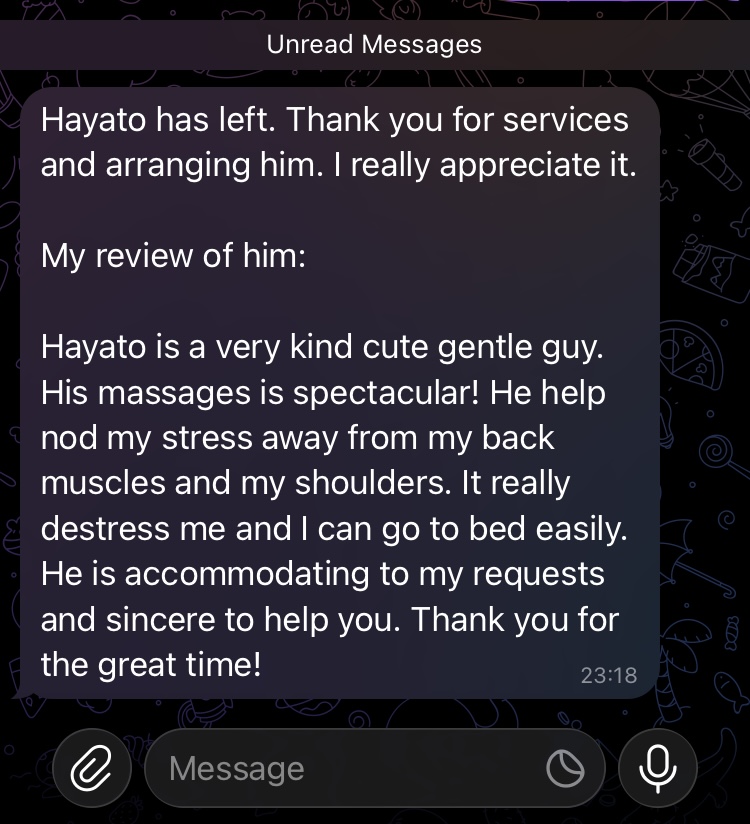Tap the paperclip attach icon
The width and height of the screenshot is (750, 824).
click(90, 768)
